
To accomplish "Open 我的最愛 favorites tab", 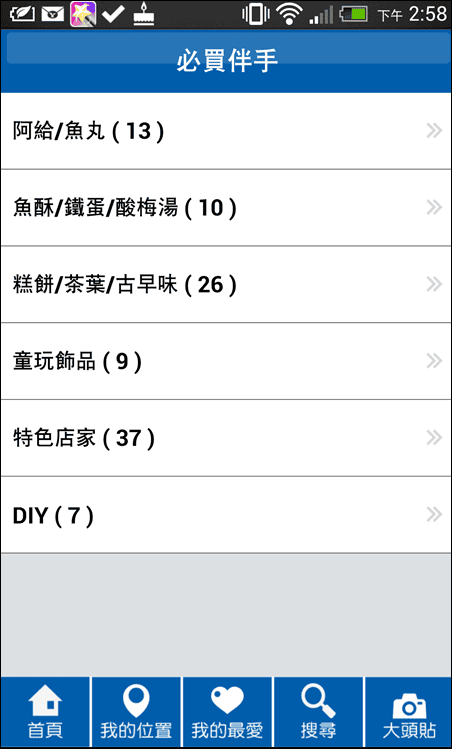I will 227,712.
